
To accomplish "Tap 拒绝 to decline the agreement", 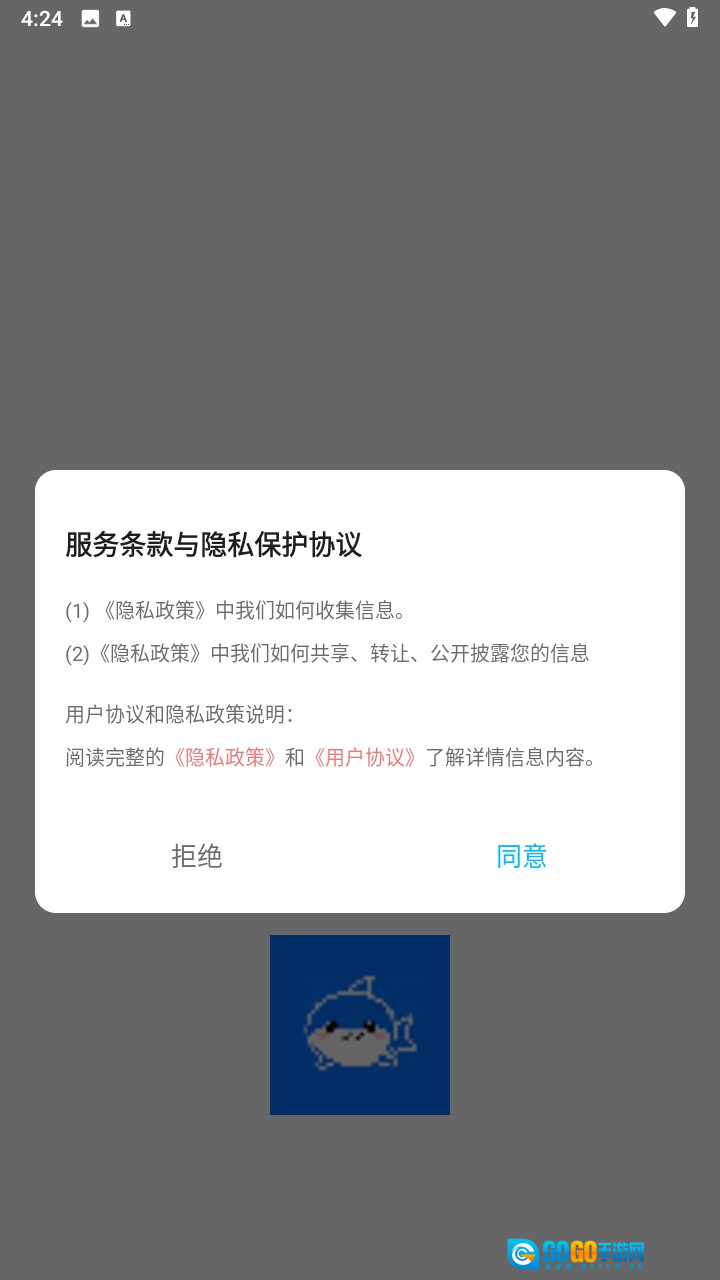I will point(197,856).
